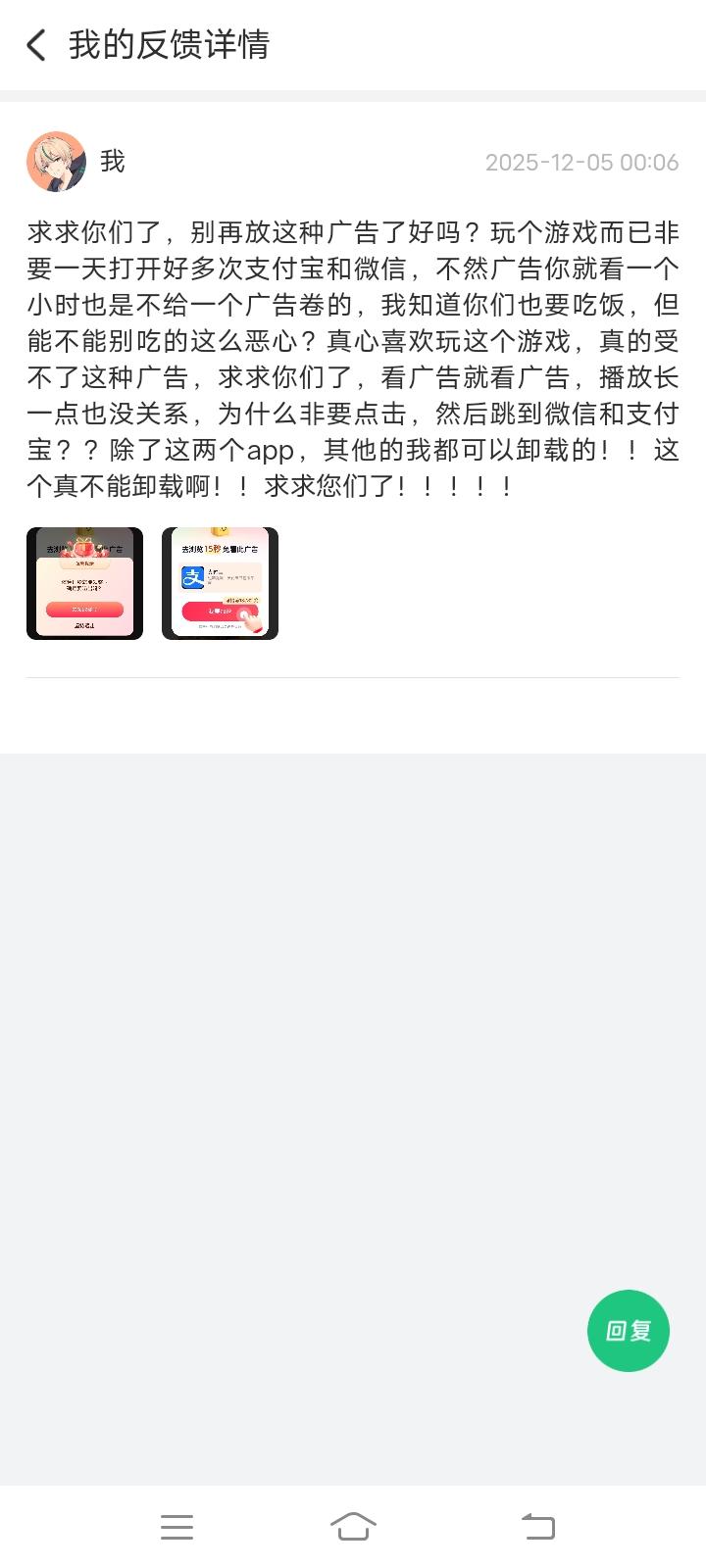Tap the divider line below the feedback content
706x1568 pixels.
(353, 678)
